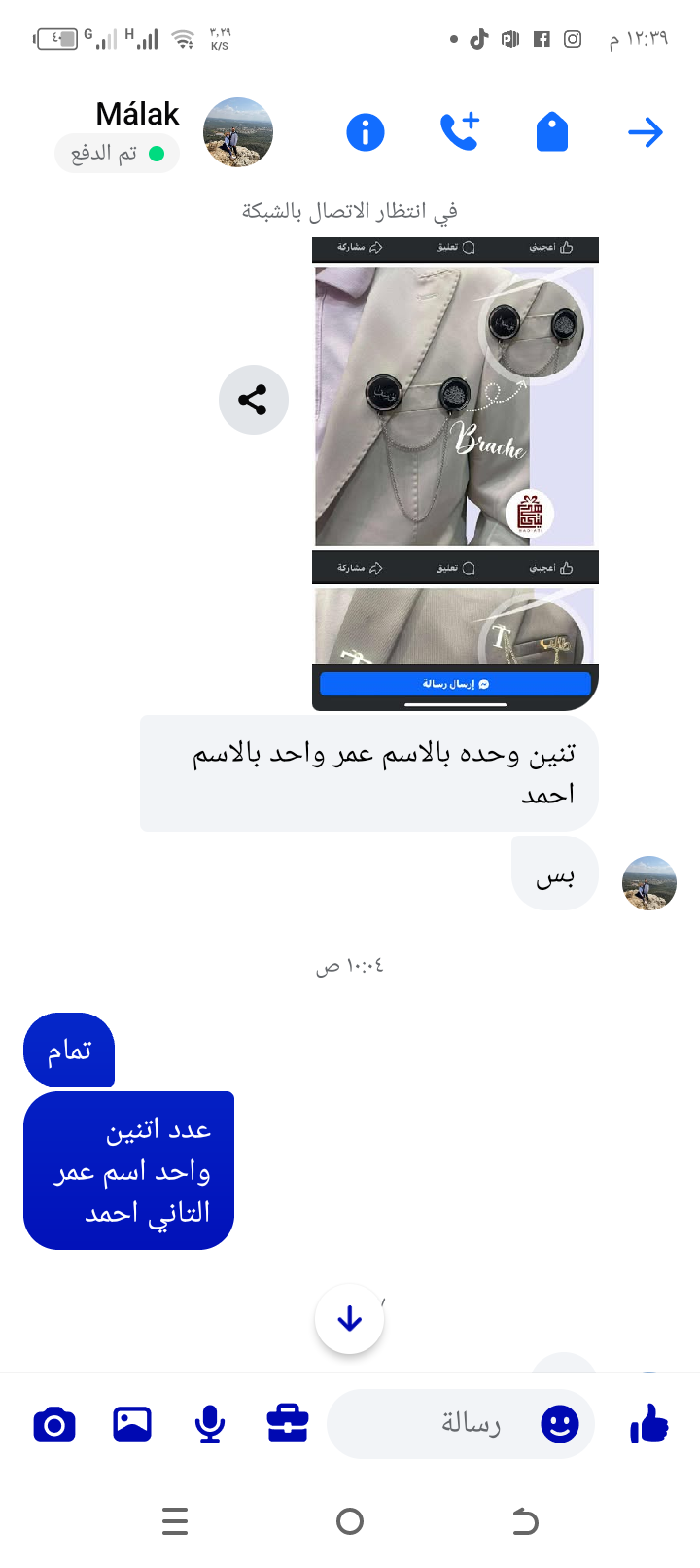Open recent apps from navigation bar

175,1520
